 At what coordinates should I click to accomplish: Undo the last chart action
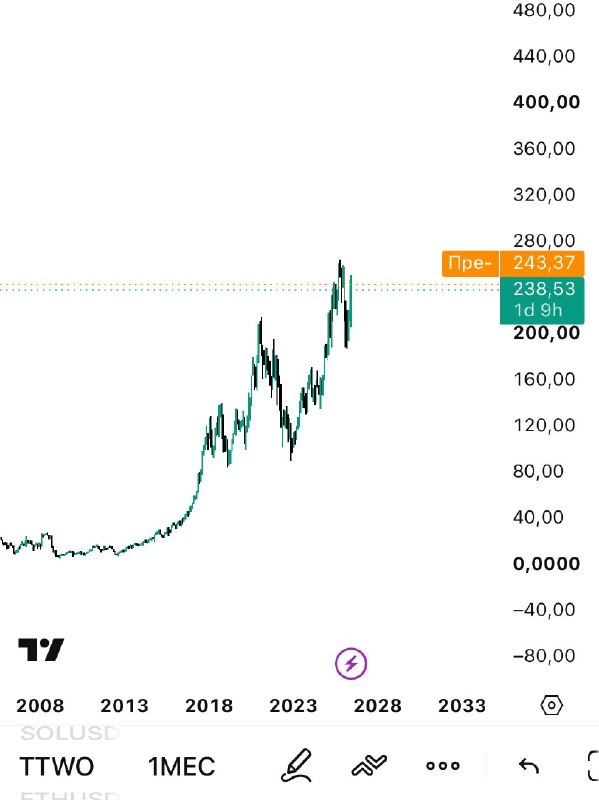pyautogui.click(x=529, y=766)
